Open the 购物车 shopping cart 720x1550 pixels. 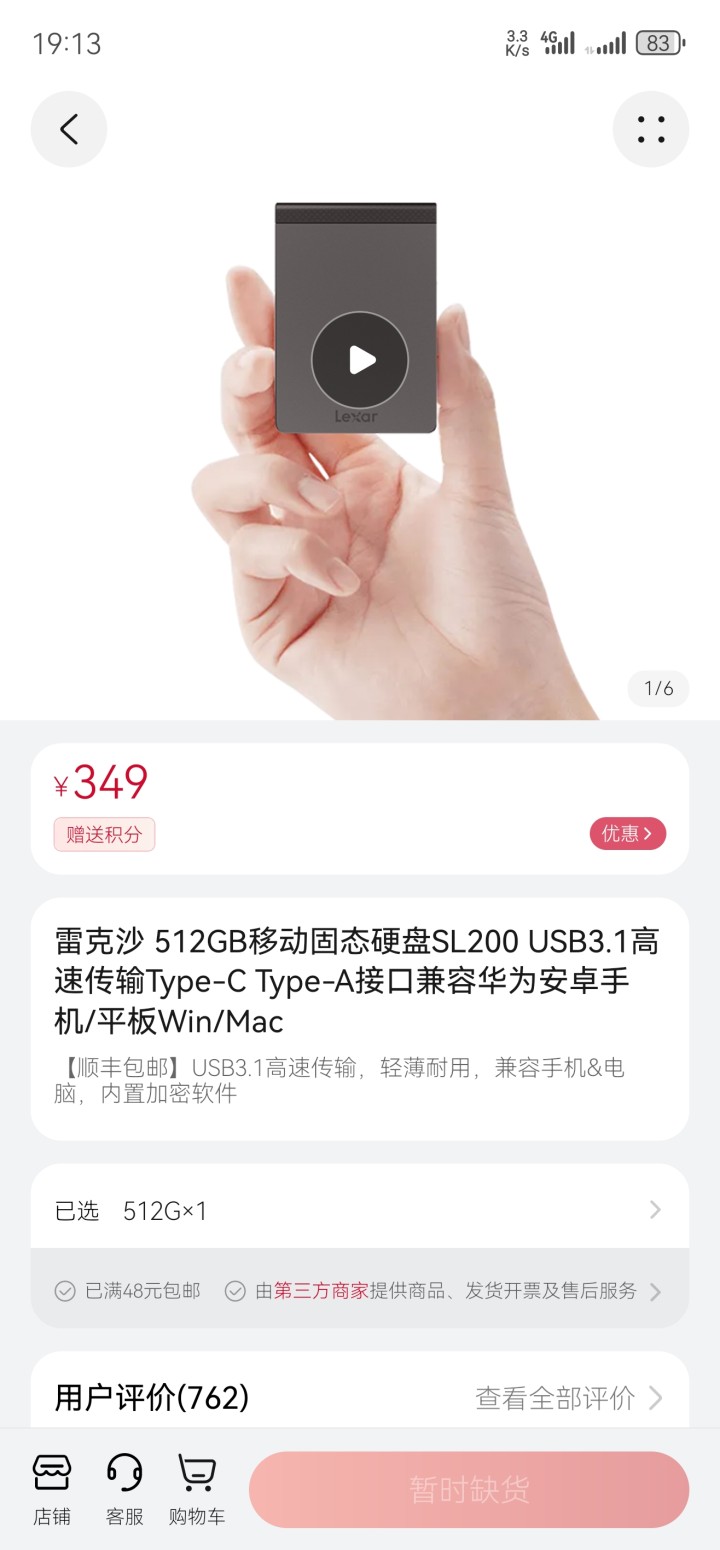(197, 1490)
